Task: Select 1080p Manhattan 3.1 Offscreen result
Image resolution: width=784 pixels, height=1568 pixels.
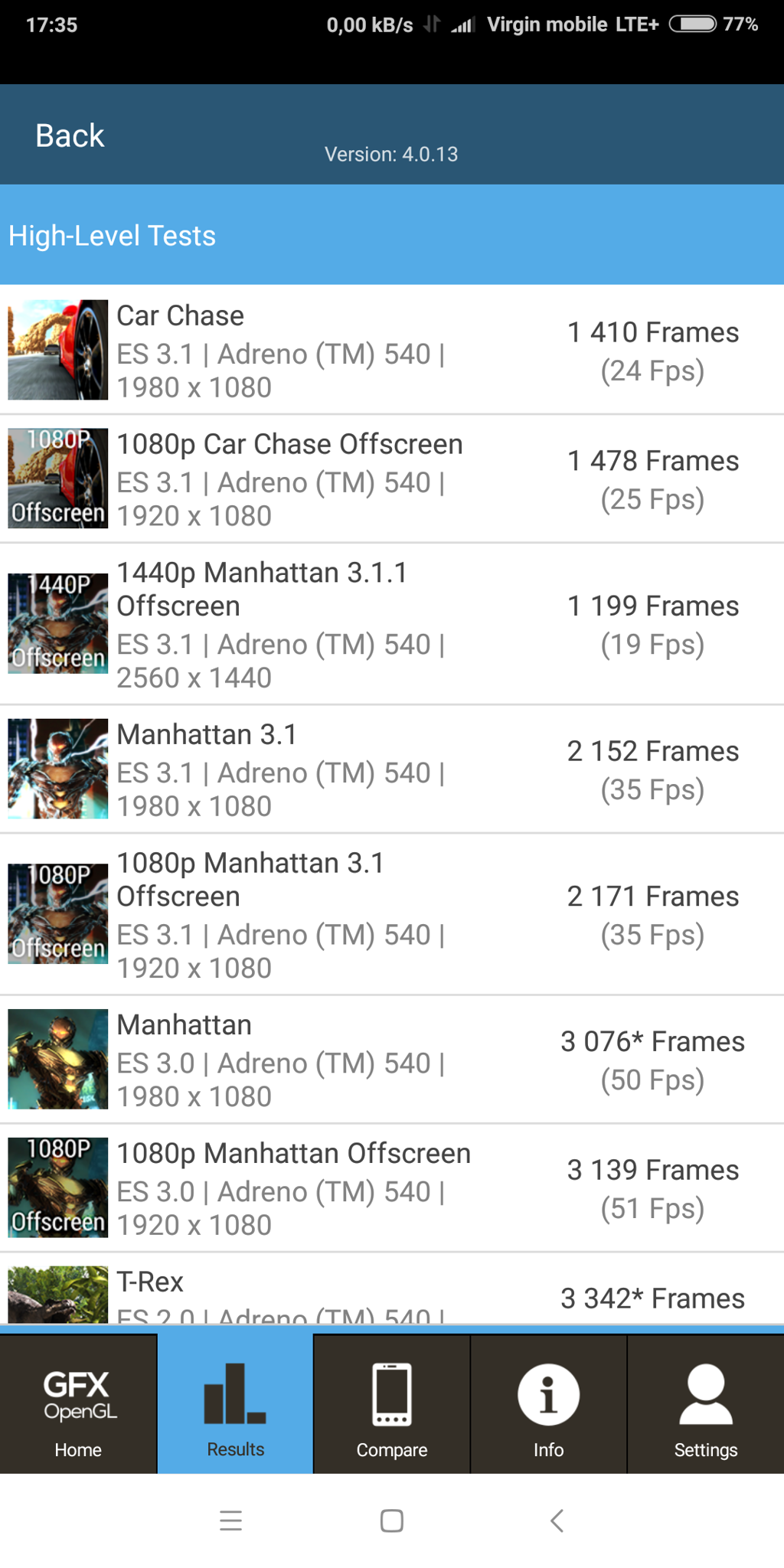Action: click(x=391, y=914)
